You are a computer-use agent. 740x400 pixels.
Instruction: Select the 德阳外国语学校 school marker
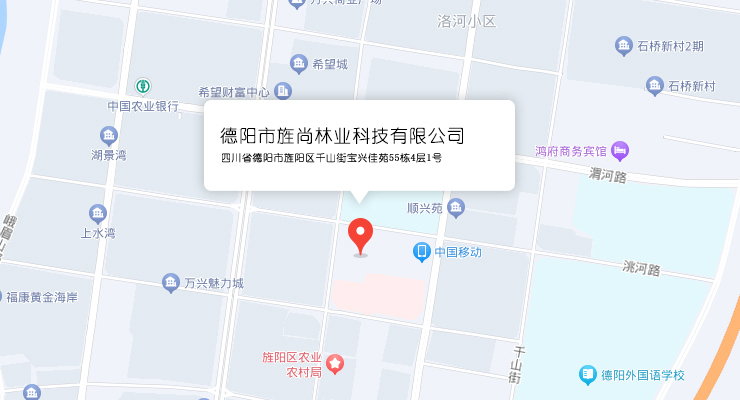[x=588, y=375]
